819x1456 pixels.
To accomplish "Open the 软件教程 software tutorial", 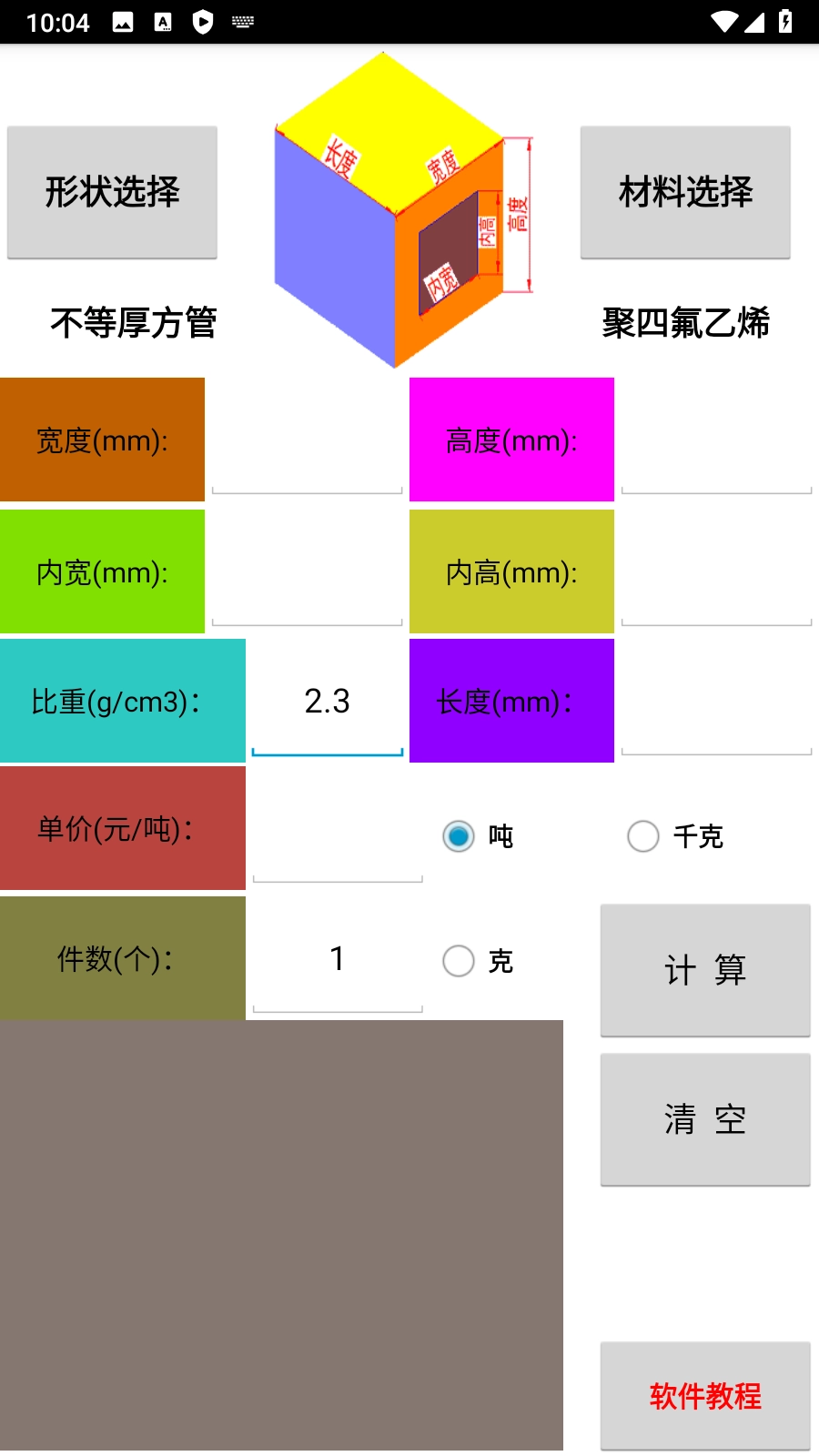I will click(705, 1396).
